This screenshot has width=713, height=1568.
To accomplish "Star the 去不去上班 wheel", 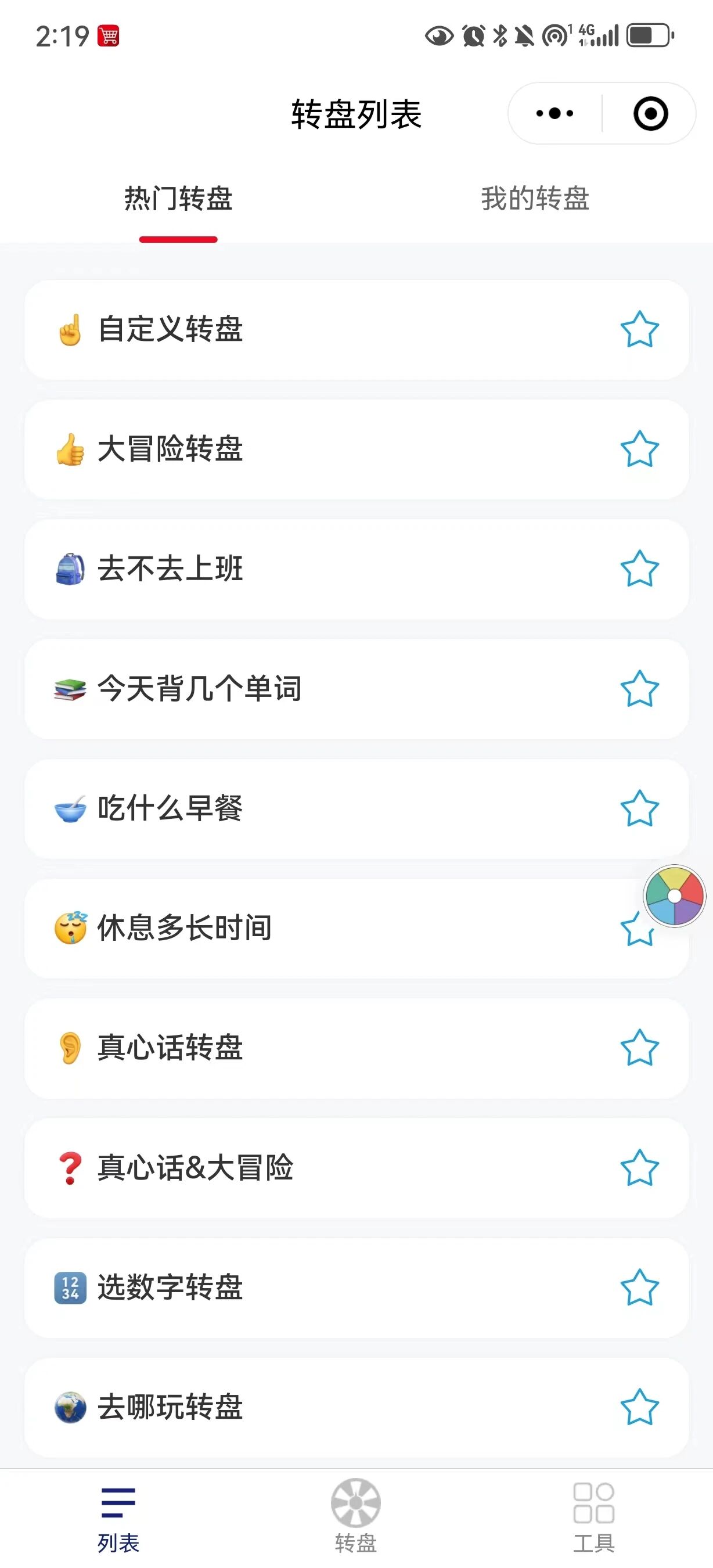I will (x=639, y=569).
